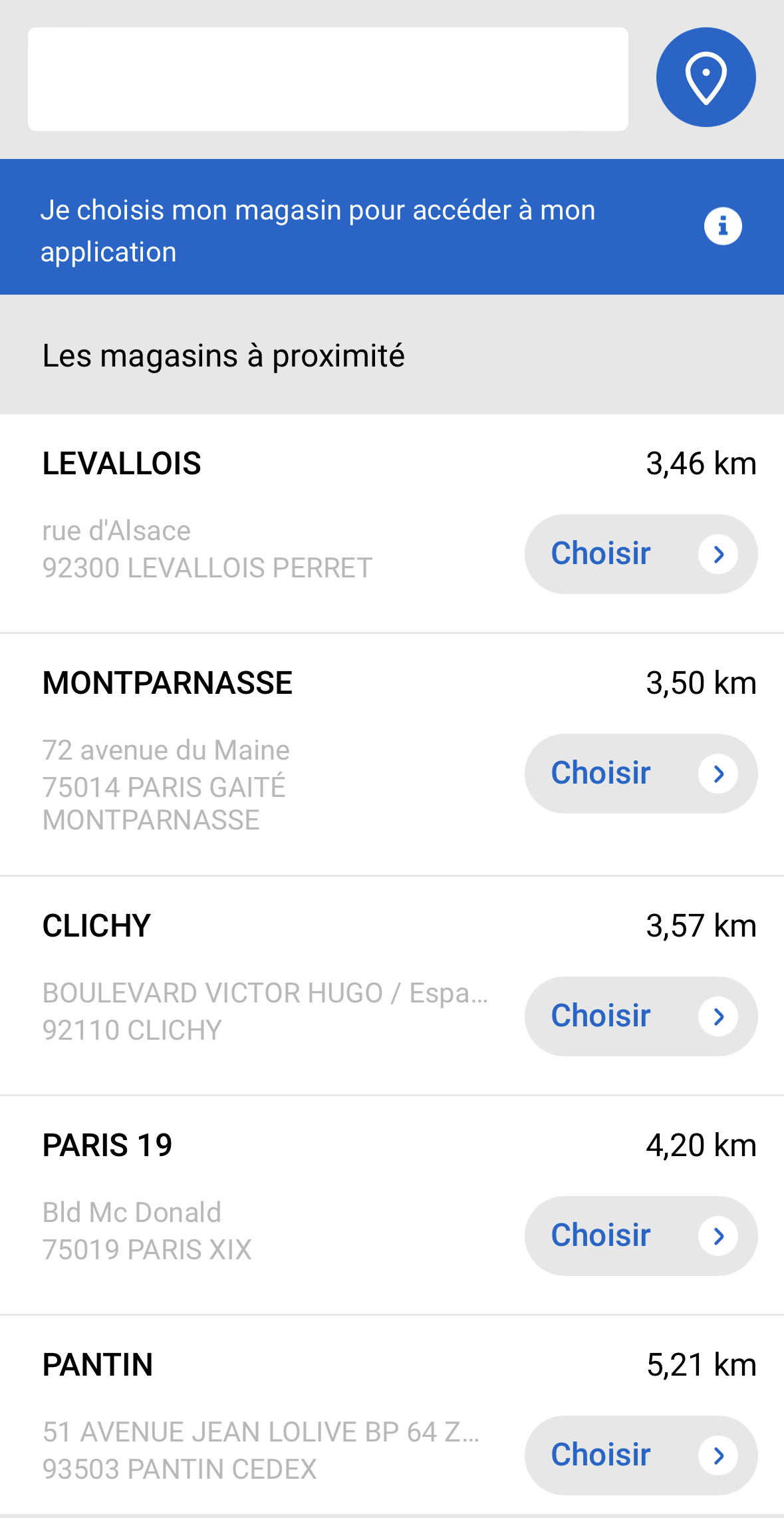
Task: Pick the CLICHY store
Action: (x=641, y=1016)
